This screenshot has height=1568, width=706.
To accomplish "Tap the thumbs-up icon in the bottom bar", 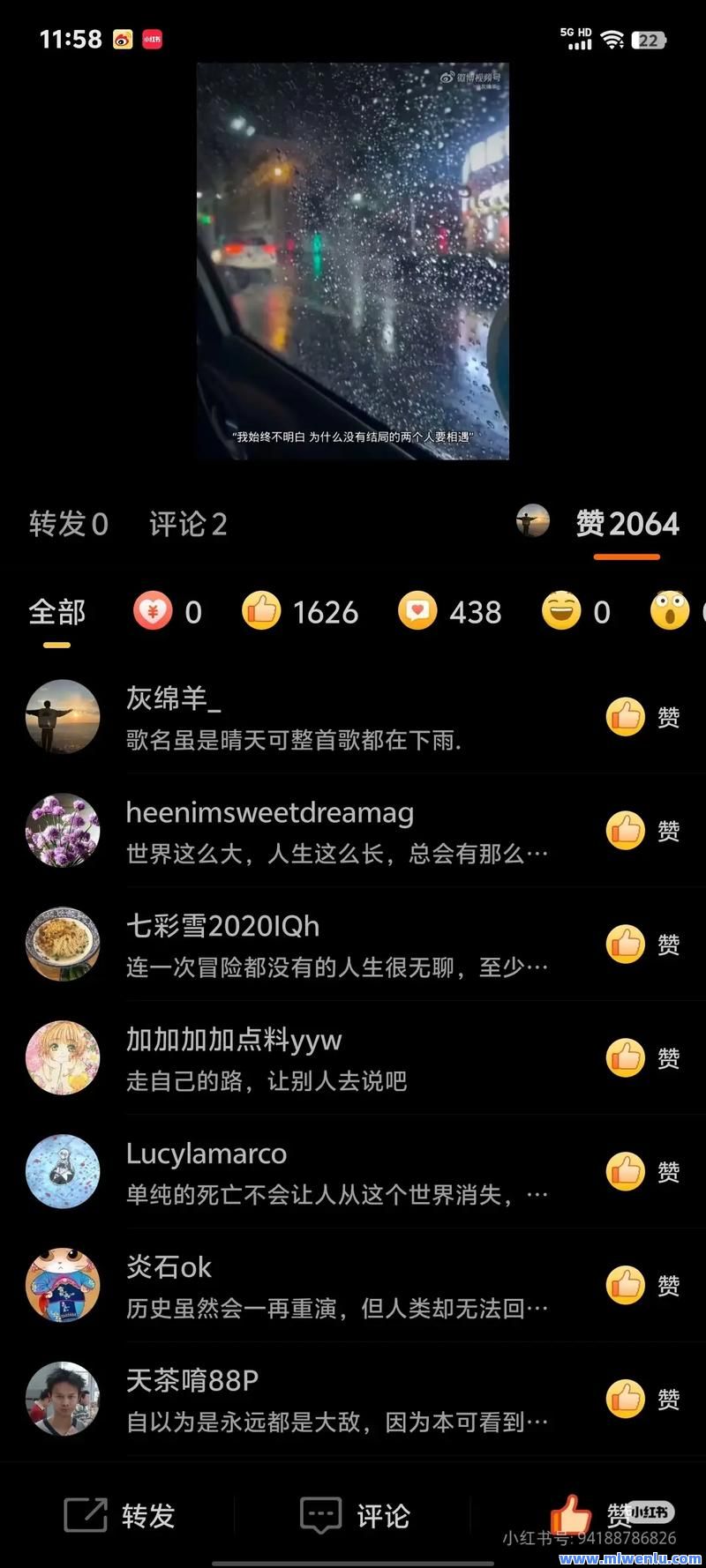I will (573, 1508).
